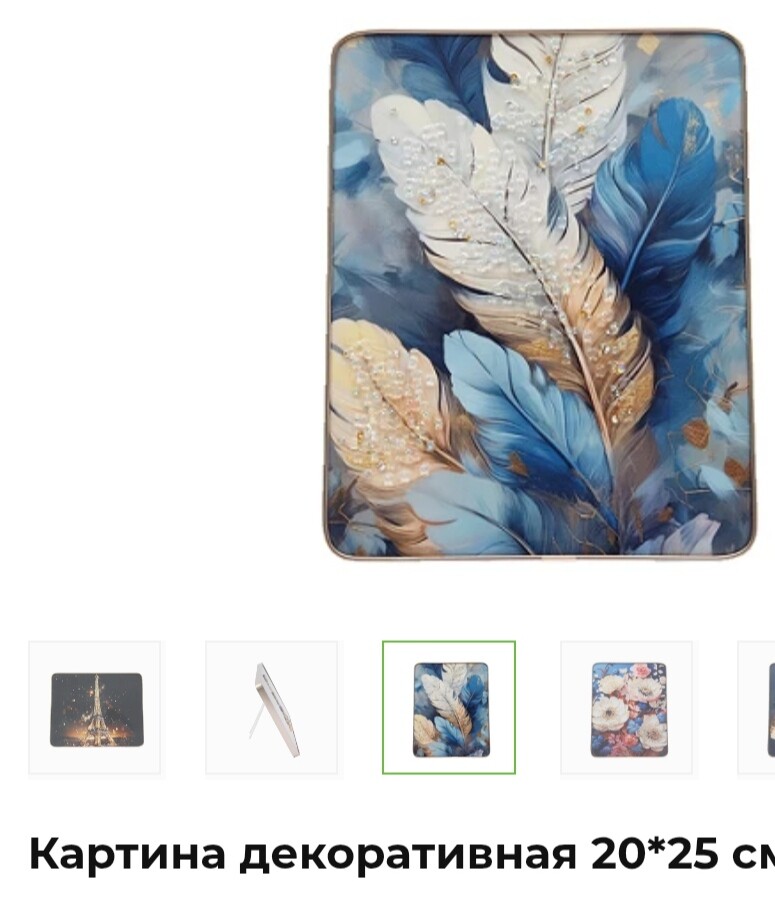Select the flowers painting thumbnail

(x=627, y=708)
